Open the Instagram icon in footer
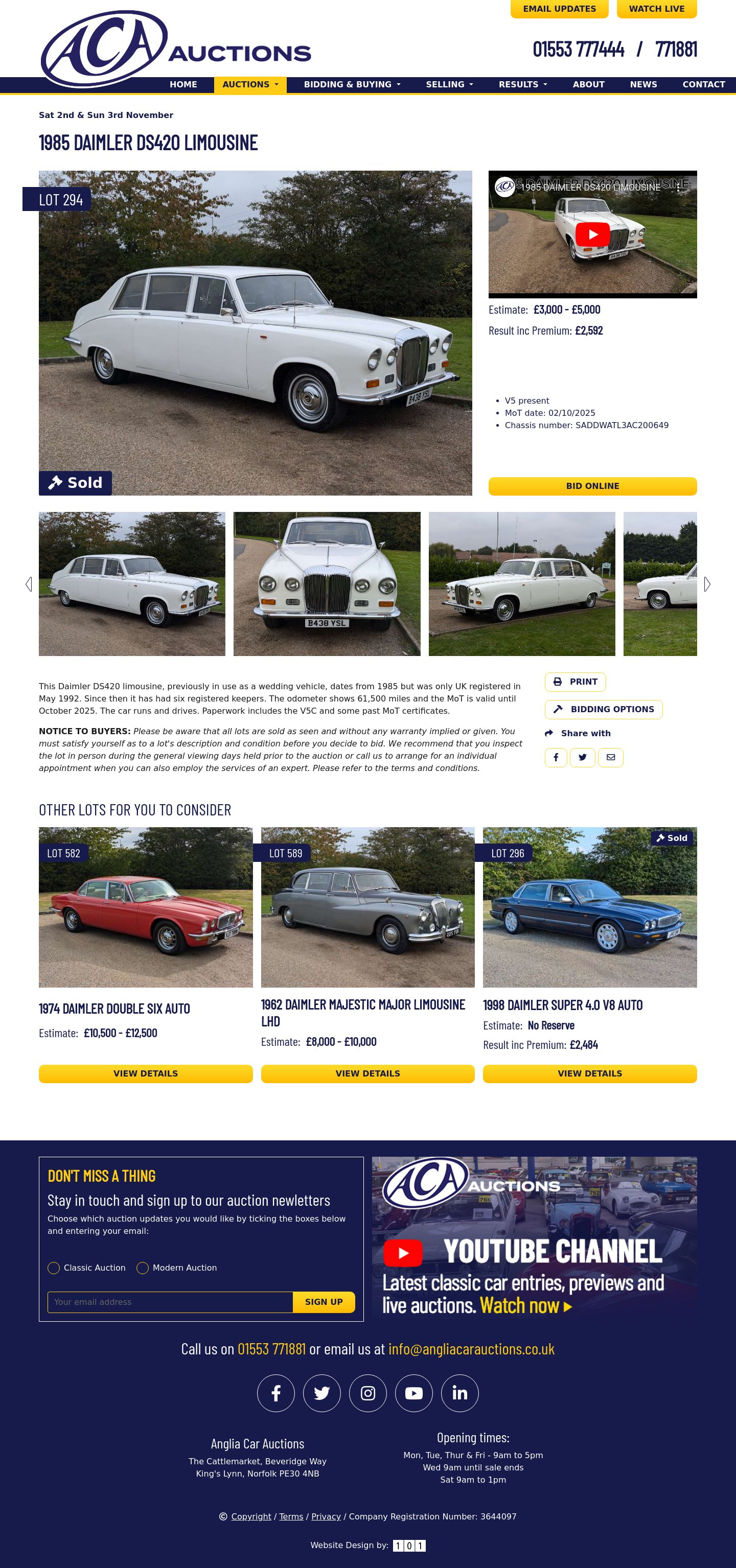The width and height of the screenshot is (736, 1568). (x=367, y=1393)
